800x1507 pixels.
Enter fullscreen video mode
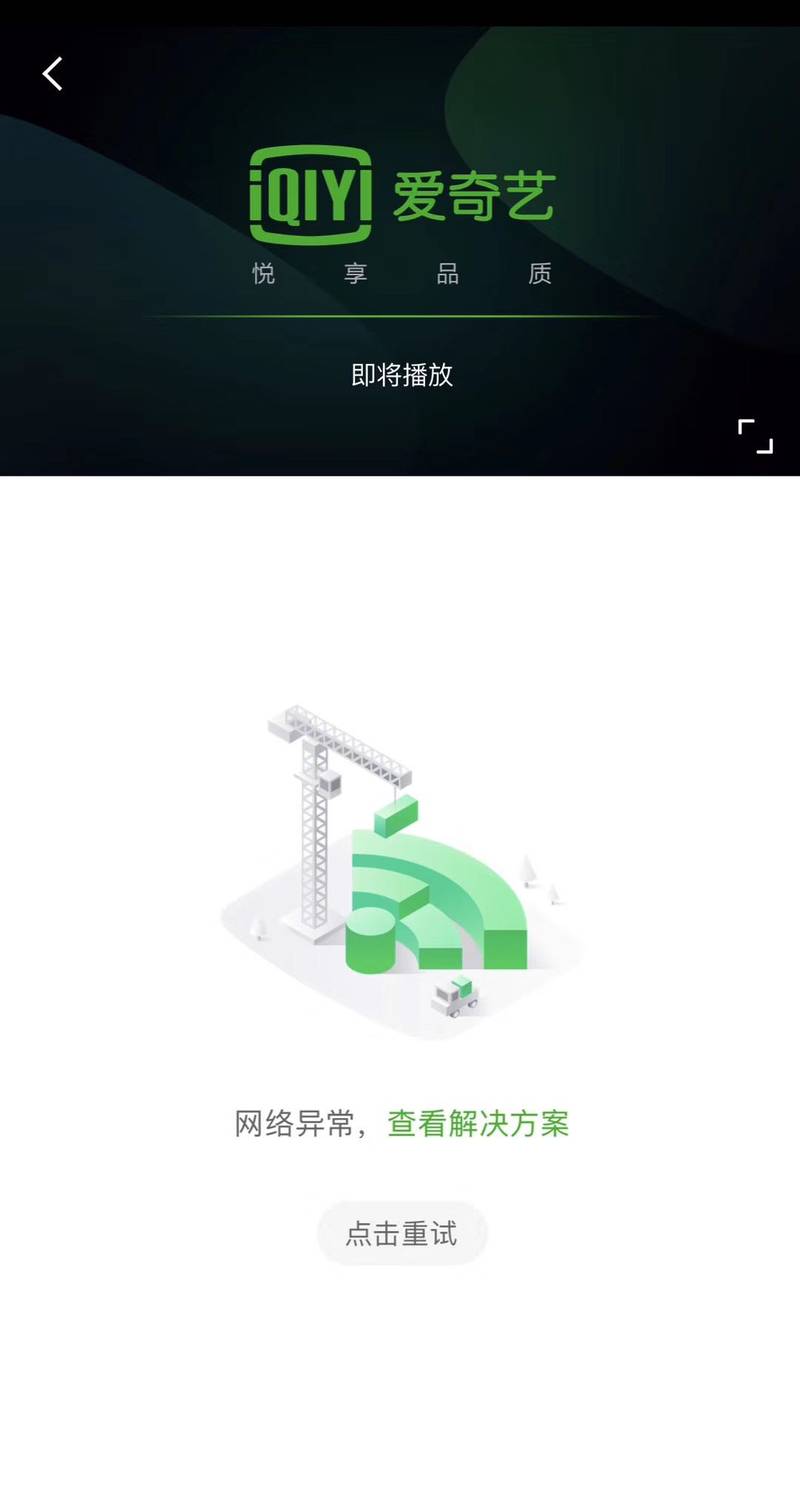(755, 437)
